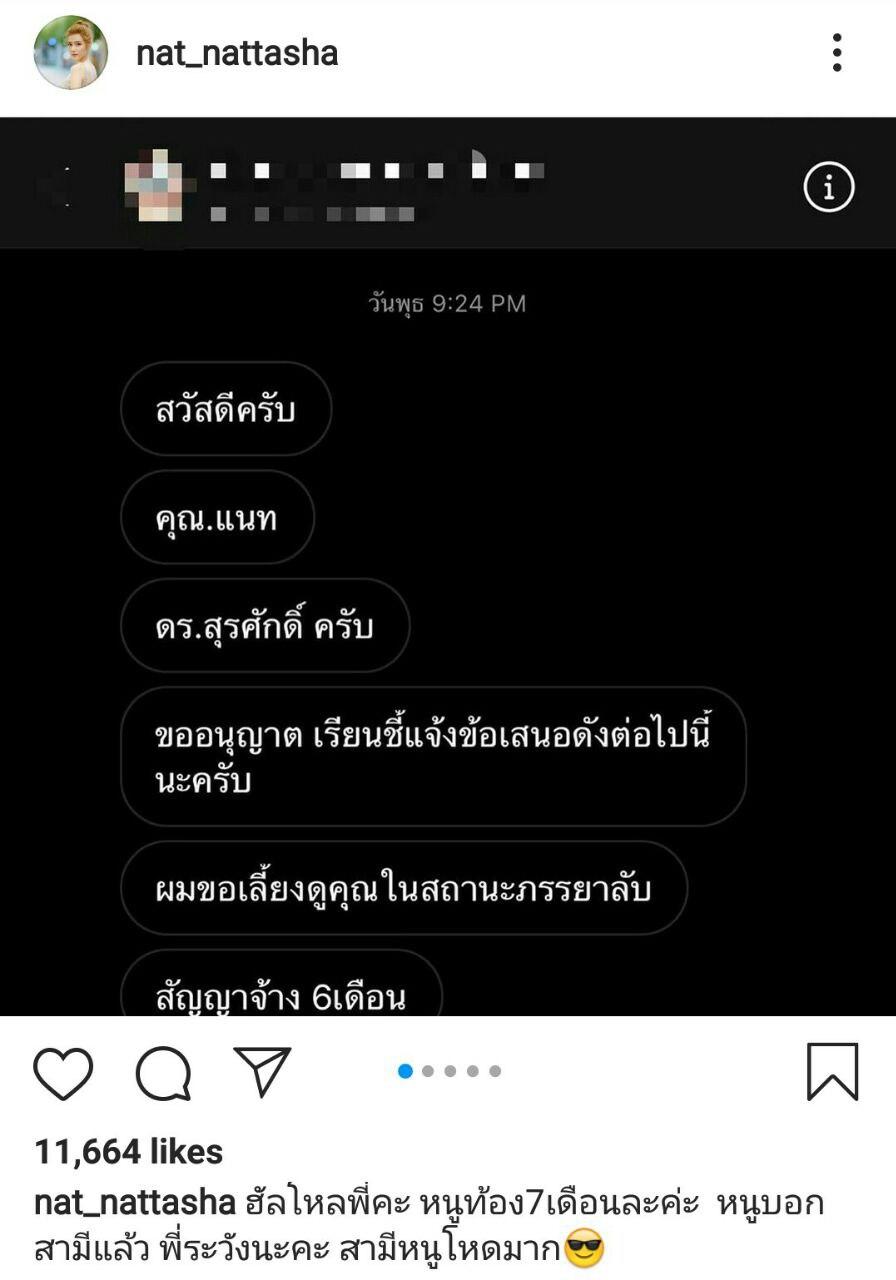The width and height of the screenshot is (896, 1280).
Task: Open the post's three-dot overflow menu
Action: 837,52
